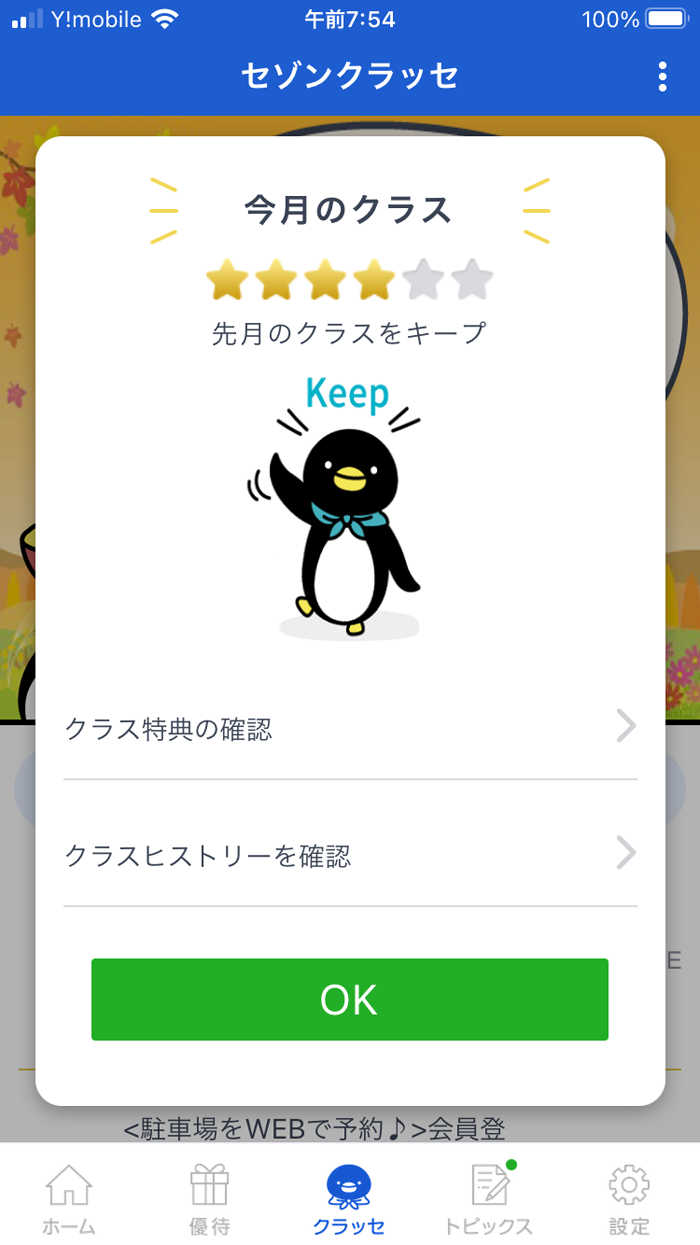This screenshot has height=1245, width=700.
Task: Open the overflow menu in app bar
Action: 662,76
